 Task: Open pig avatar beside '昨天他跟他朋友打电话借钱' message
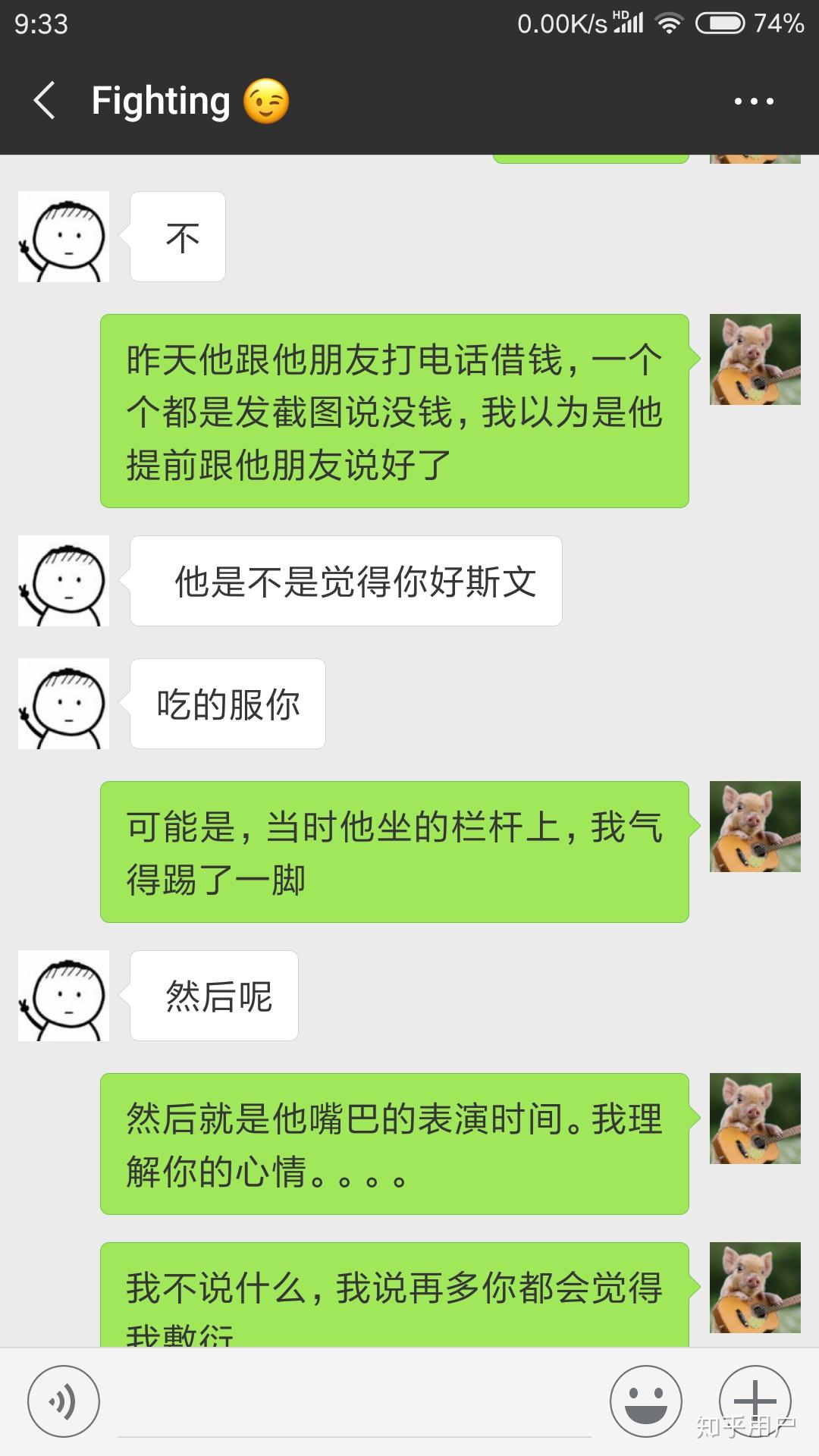coord(755,359)
